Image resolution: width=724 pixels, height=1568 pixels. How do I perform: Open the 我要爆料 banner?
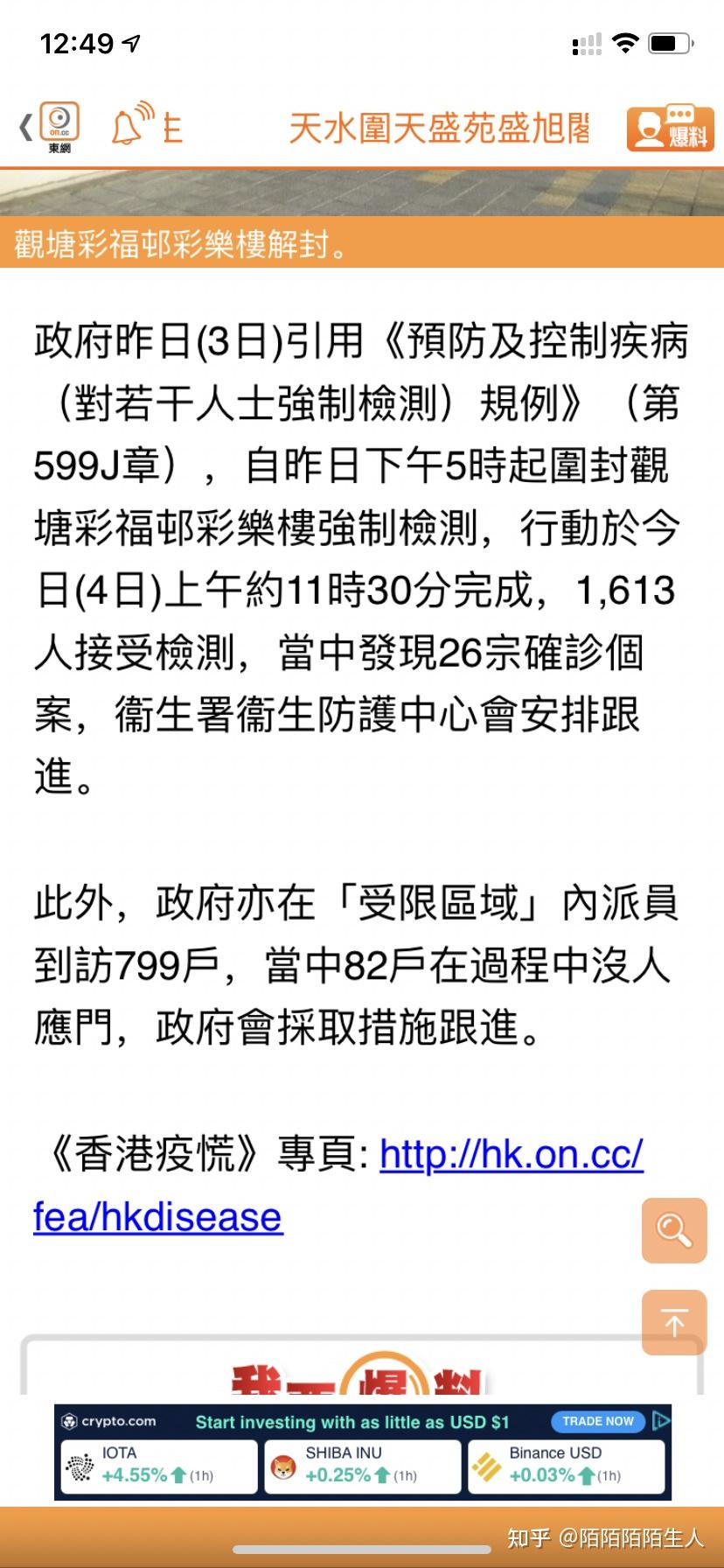361,1368
